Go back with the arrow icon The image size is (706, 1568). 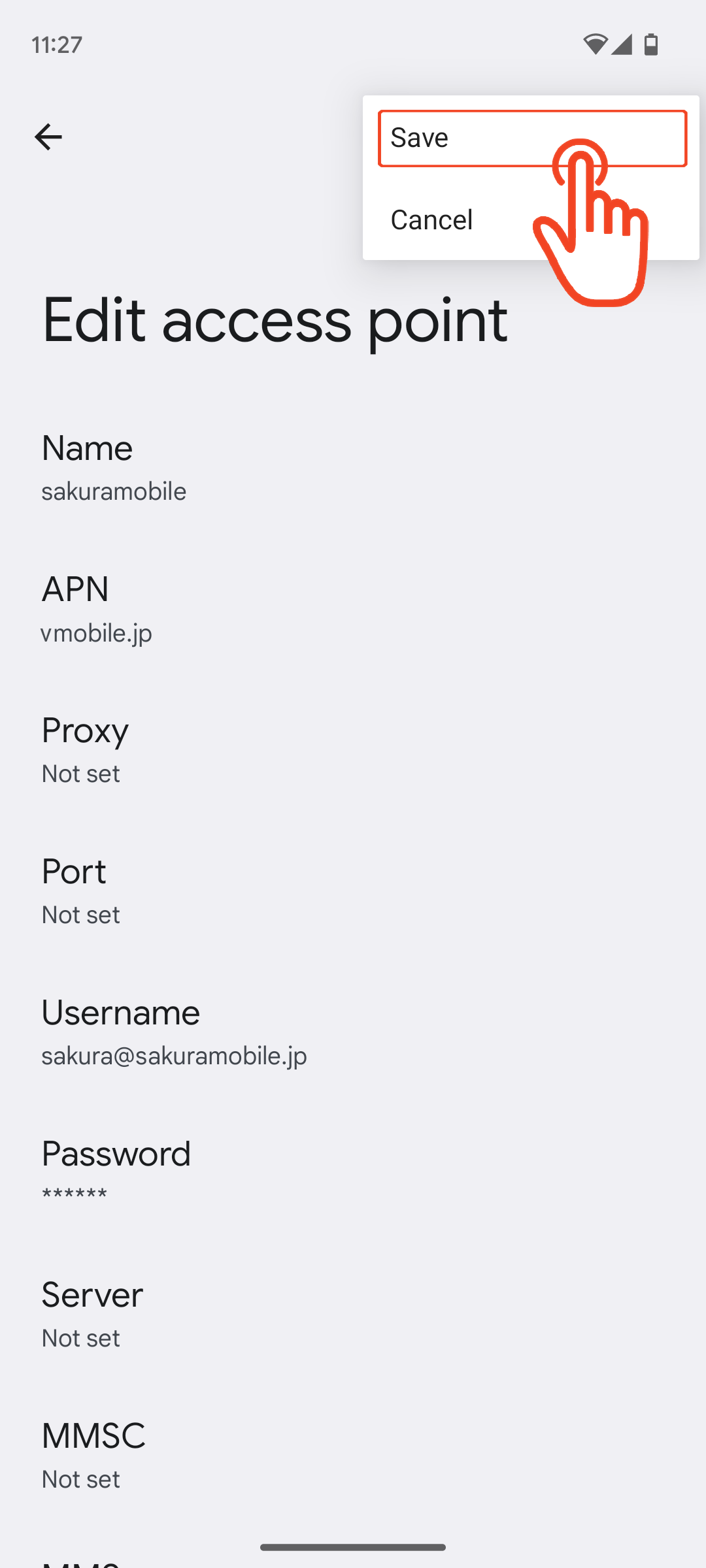pyautogui.click(x=48, y=137)
